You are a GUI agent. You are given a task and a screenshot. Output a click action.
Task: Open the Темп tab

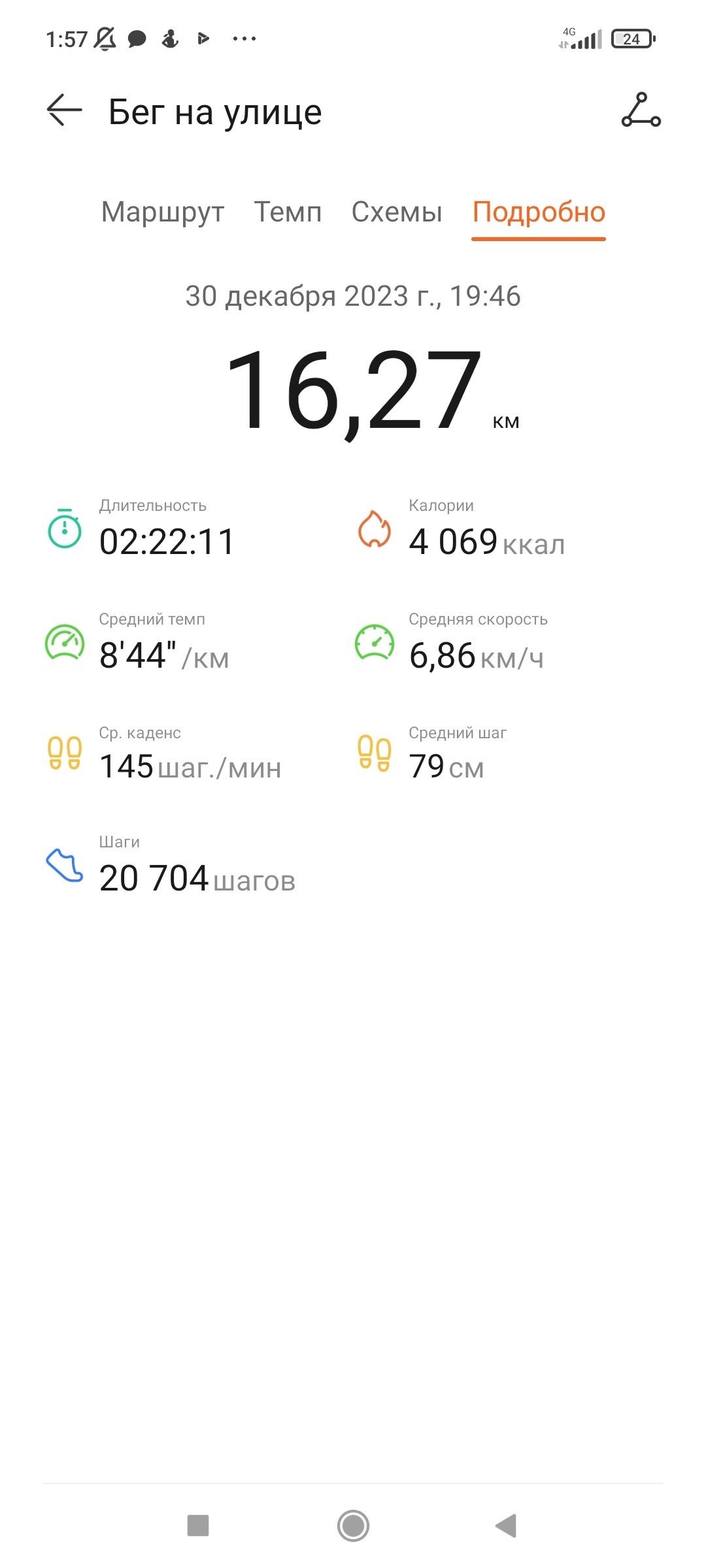point(288,212)
